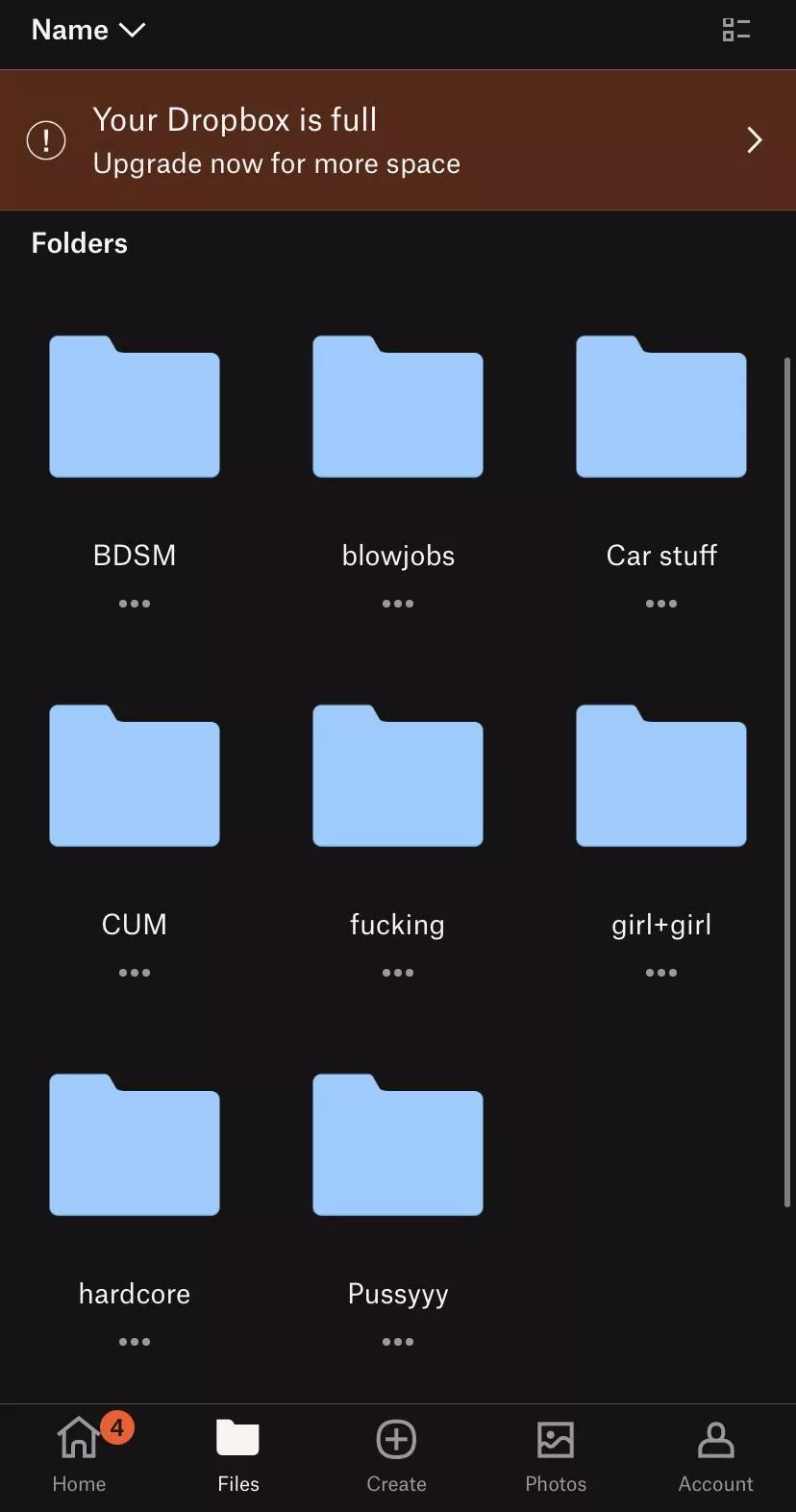Image resolution: width=796 pixels, height=1512 pixels.
Task: Open the Car stuff folder
Action: click(661, 407)
